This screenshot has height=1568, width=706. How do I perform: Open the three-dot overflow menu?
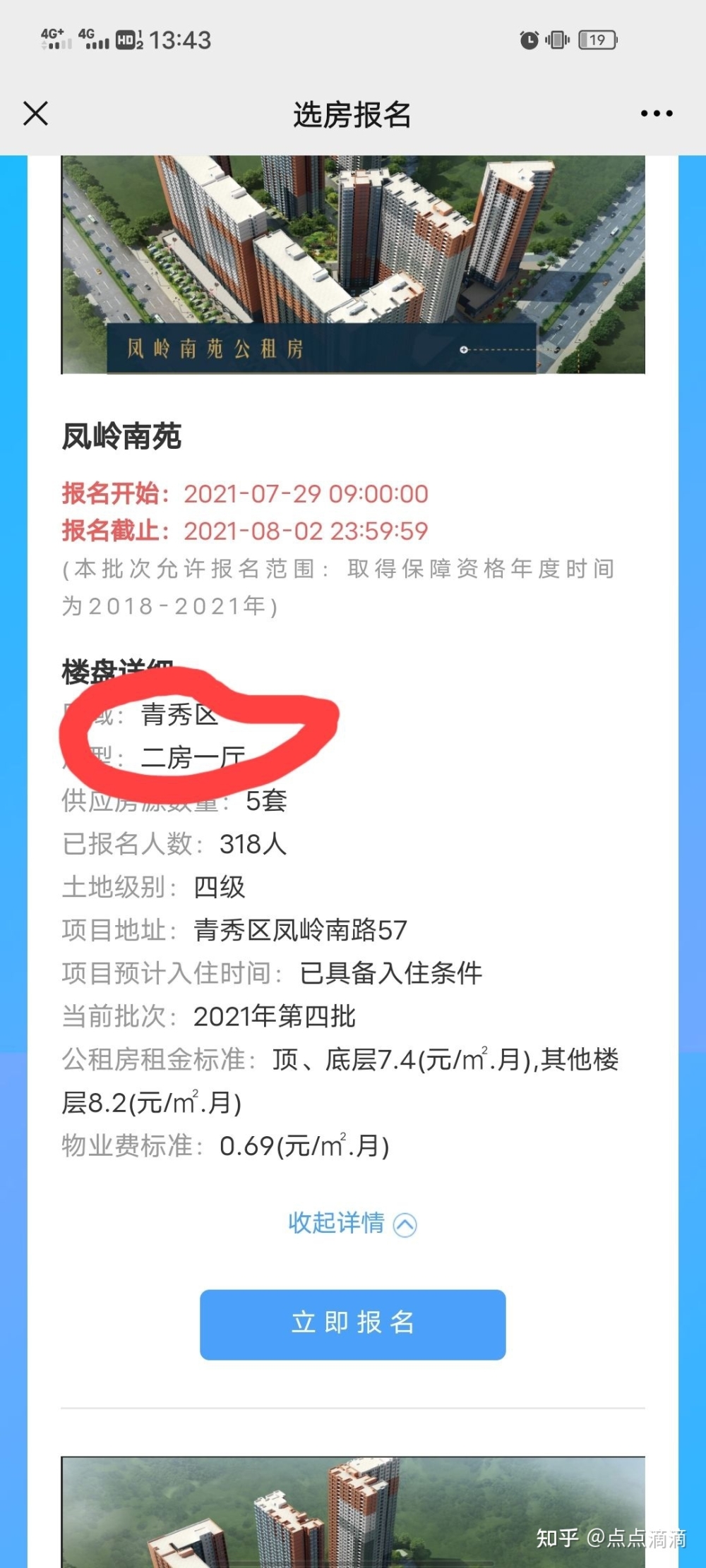click(x=657, y=113)
